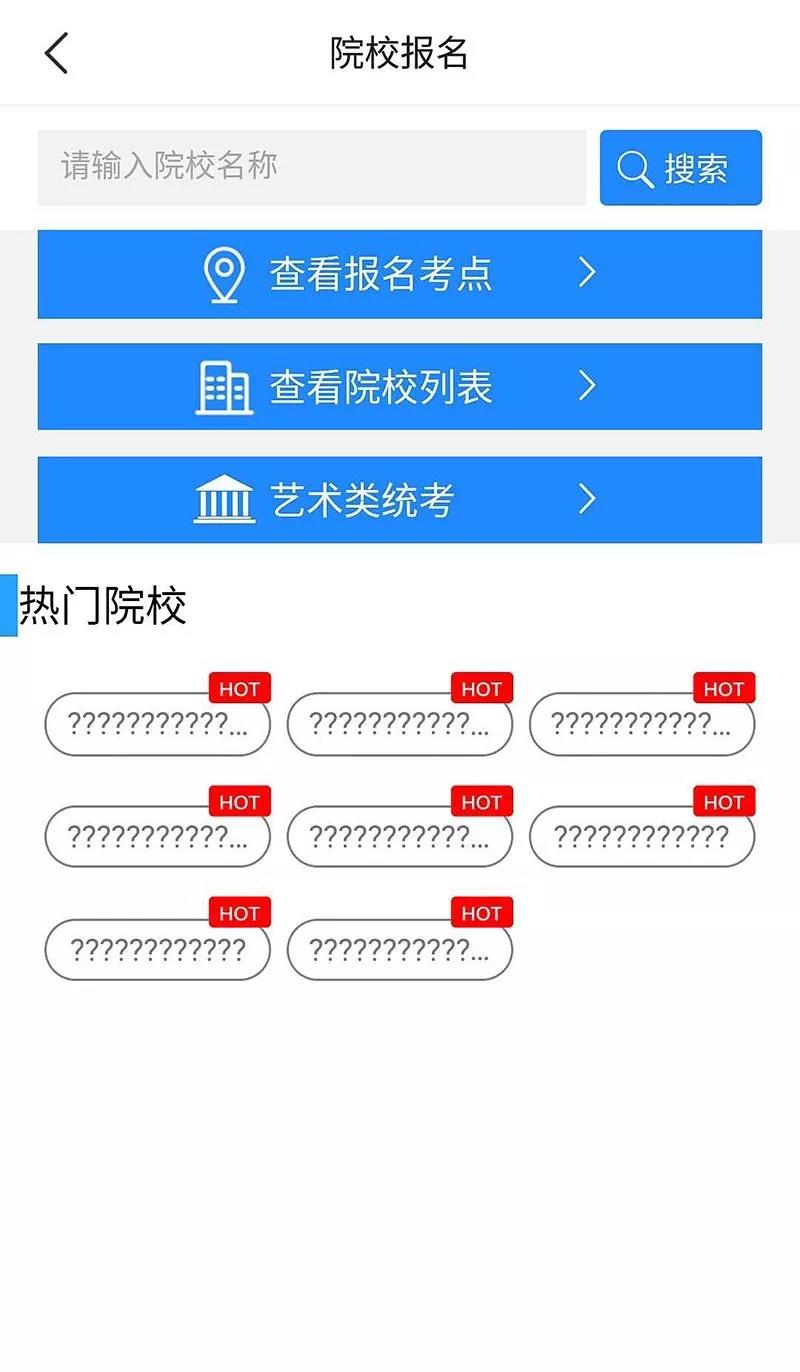
Task: Expand 查看报名考点 via its right chevron
Action: pos(588,274)
